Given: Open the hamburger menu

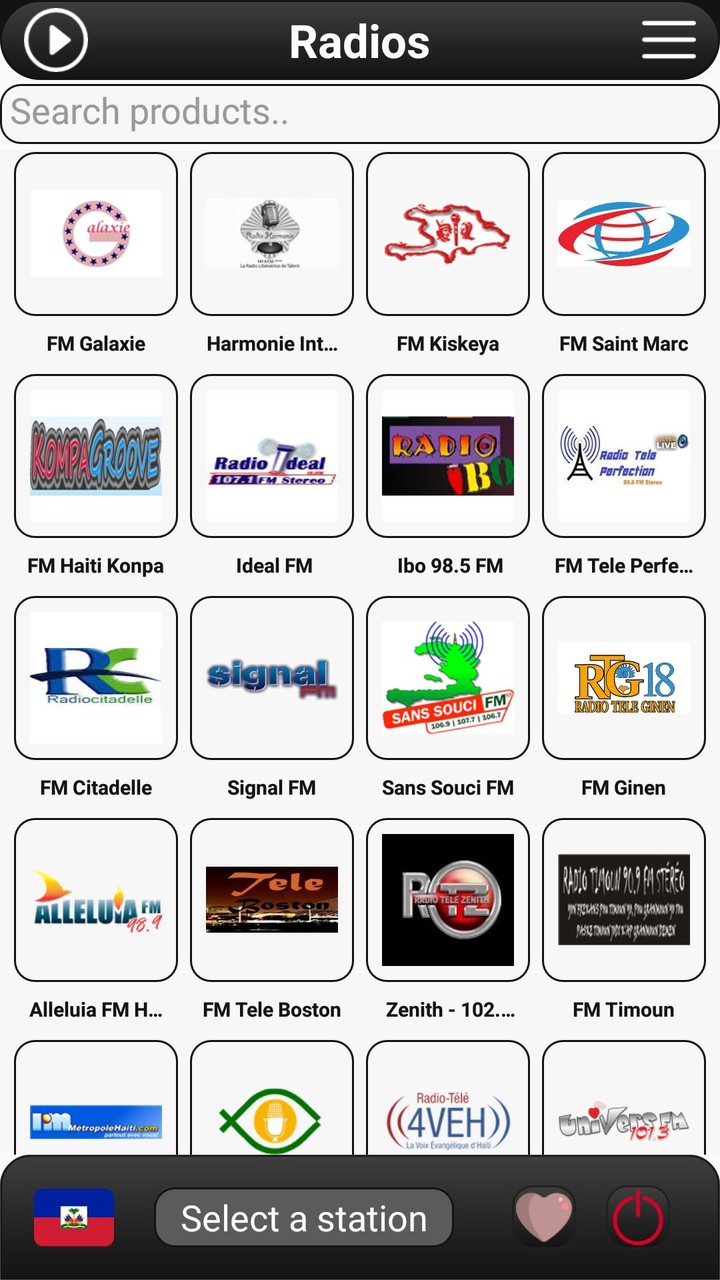Looking at the screenshot, I should click(x=668, y=40).
